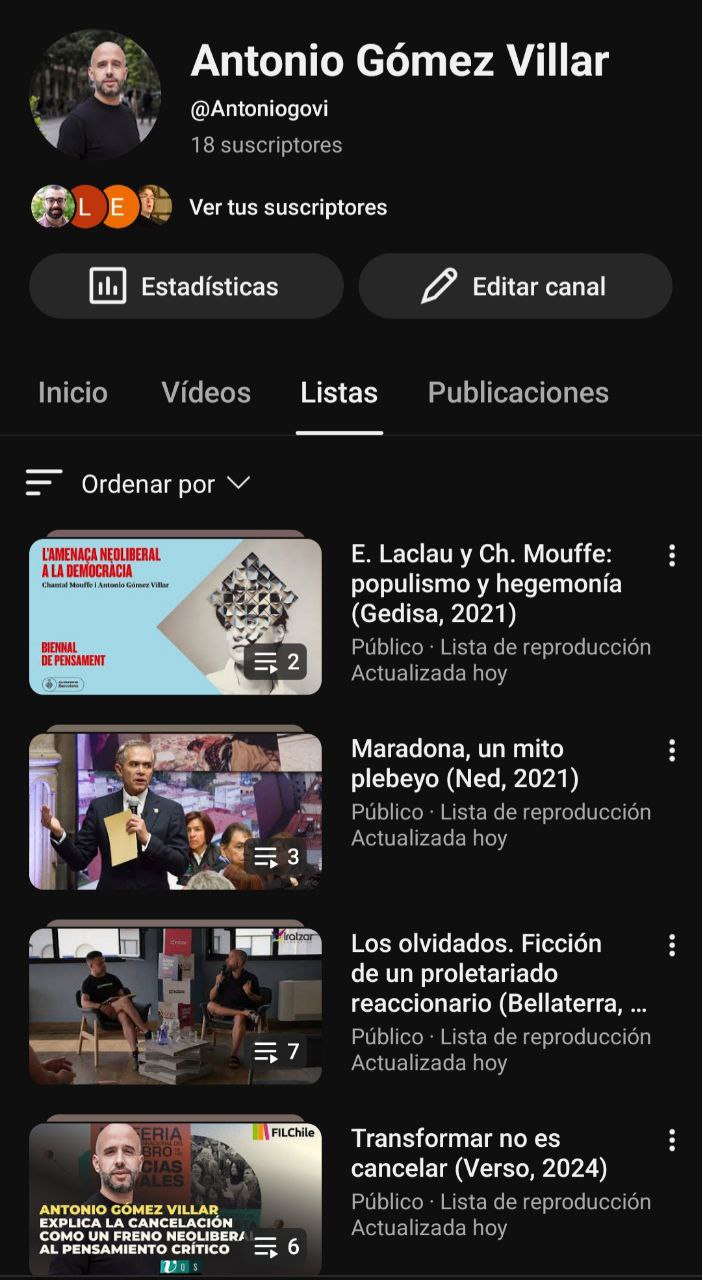Switch to the Inicio tab

pyautogui.click(x=73, y=393)
